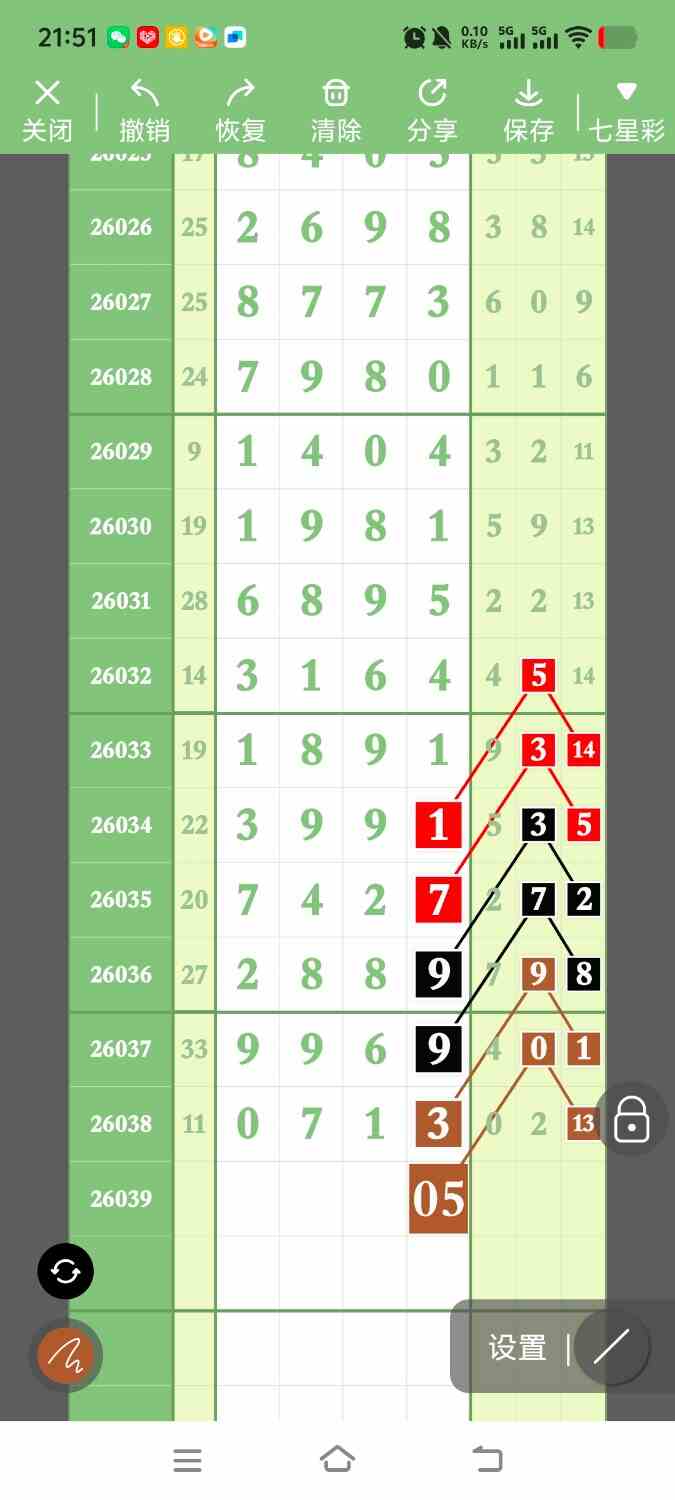Tap the black refresh button
675x1500 pixels.
pos(65,1272)
